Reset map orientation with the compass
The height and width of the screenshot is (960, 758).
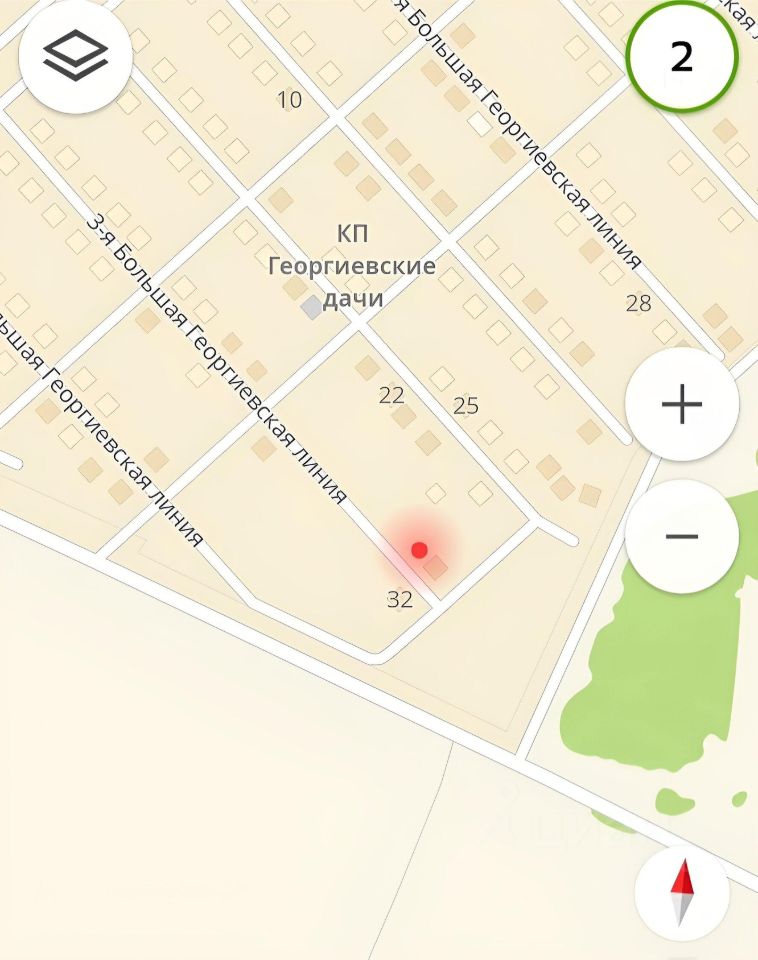click(682, 893)
